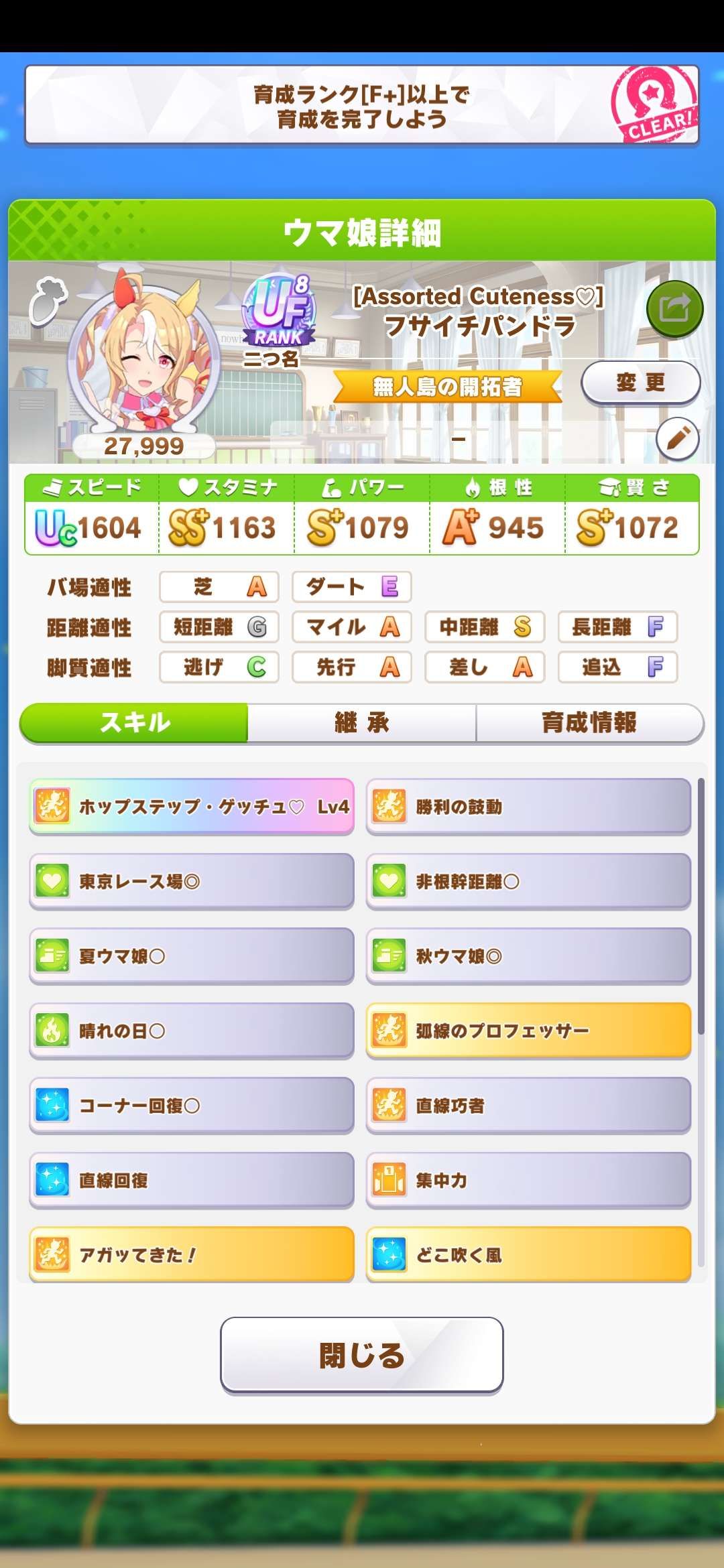
Task: Expand the ホップステップ・ゲッチュ♡ unique skill
Action: (x=191, y=806)
